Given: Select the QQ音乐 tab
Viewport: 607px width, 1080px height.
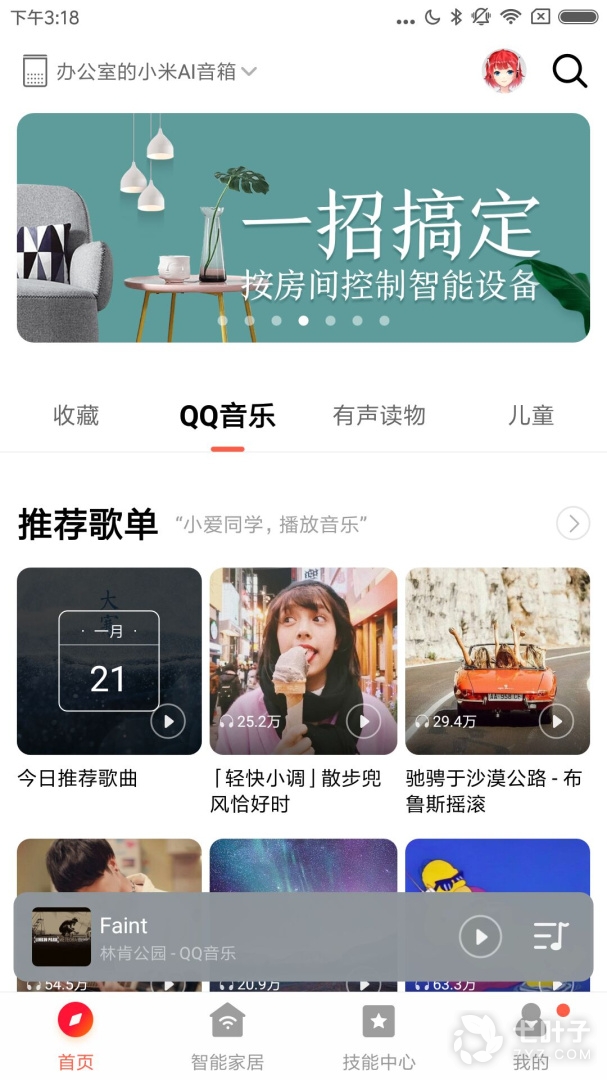Looking at the screenshot, I should click(227, 416).
